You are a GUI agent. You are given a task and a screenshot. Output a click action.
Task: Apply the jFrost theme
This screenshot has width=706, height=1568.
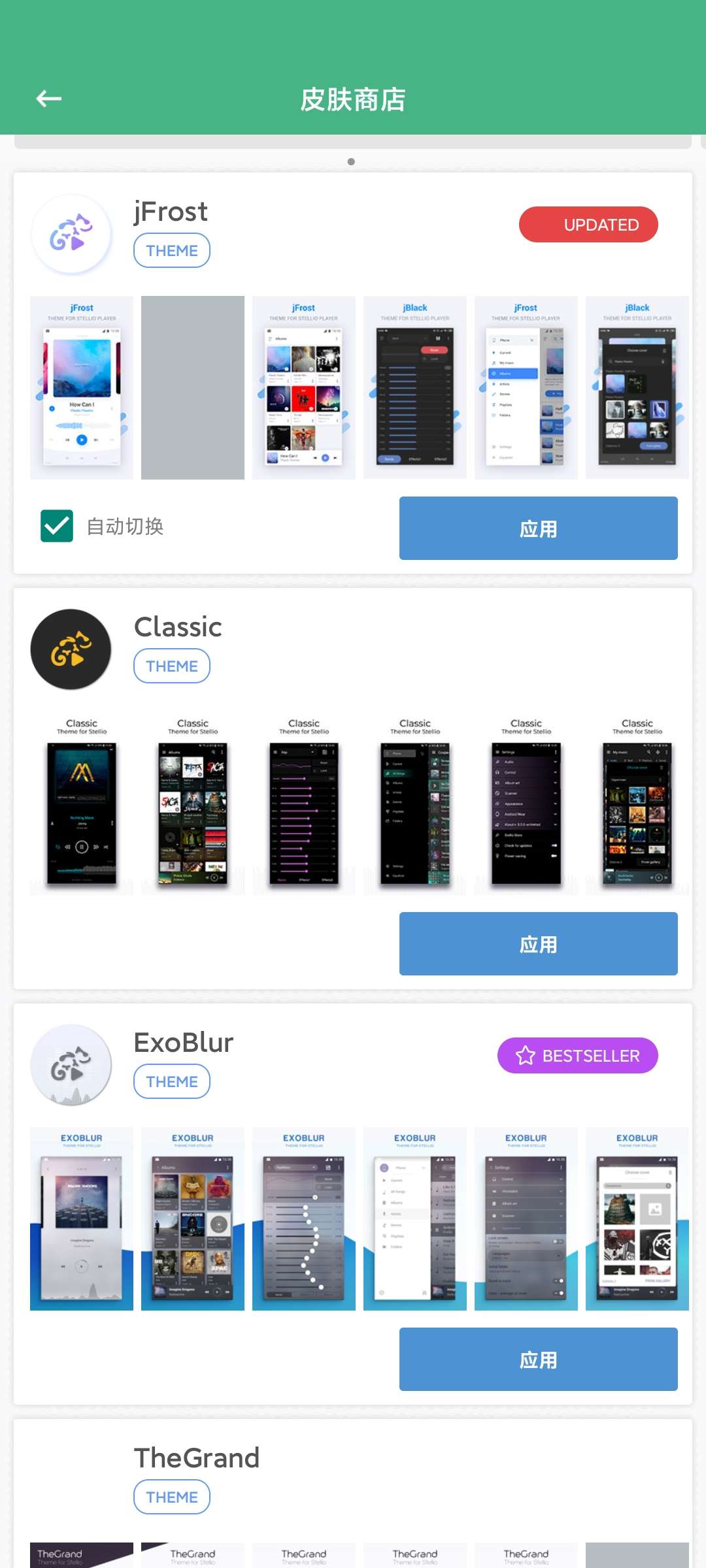tap(538, 528)
